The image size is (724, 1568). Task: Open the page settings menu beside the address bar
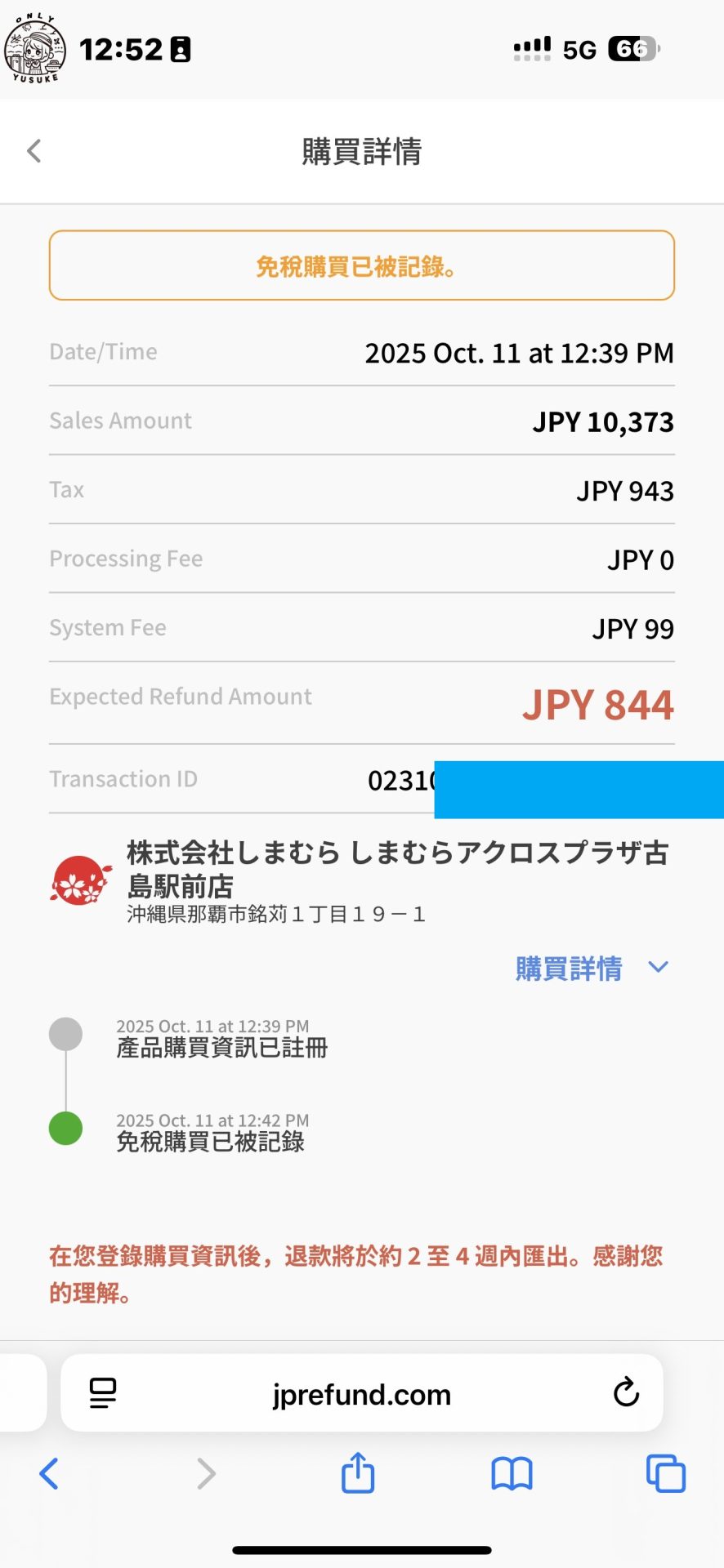[101, 1394]
